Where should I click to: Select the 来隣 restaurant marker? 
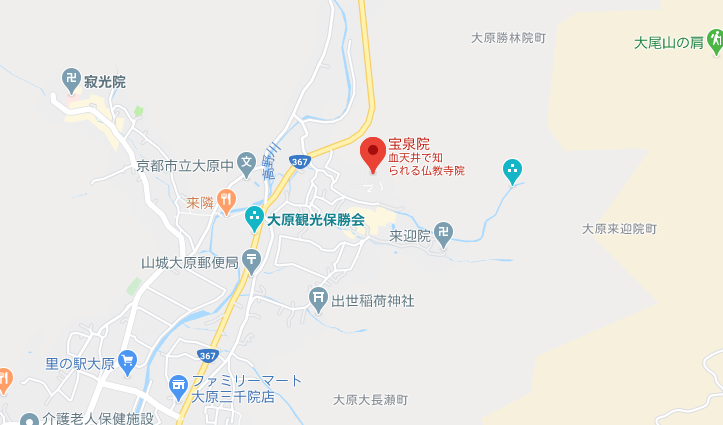tap(227, 201)
